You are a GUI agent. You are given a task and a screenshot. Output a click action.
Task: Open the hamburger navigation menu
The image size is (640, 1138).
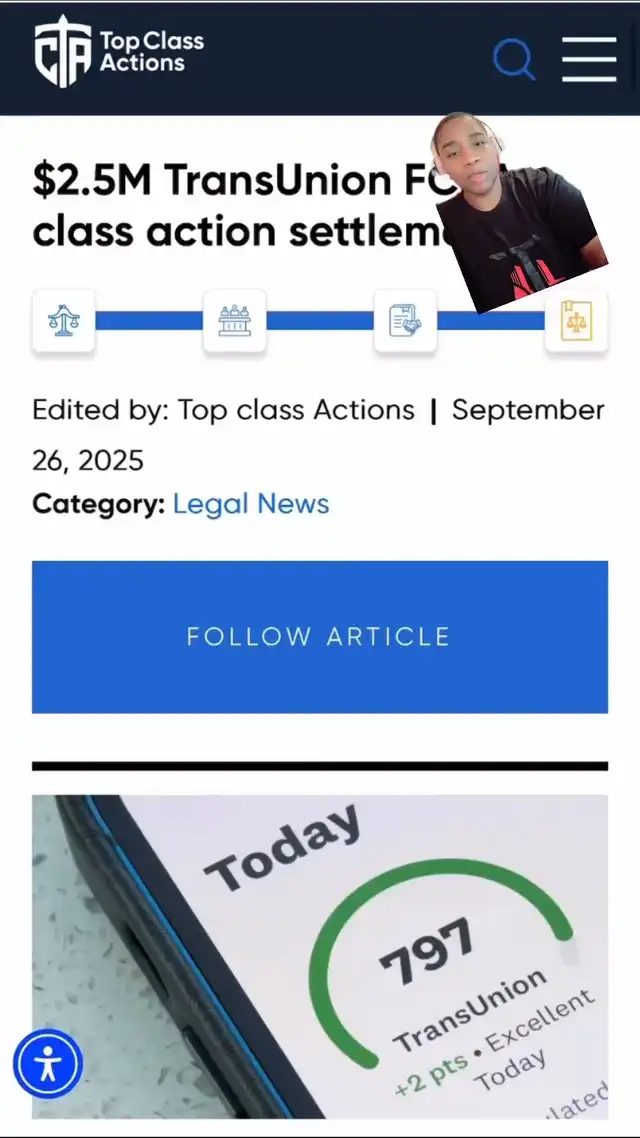(589, 60)
